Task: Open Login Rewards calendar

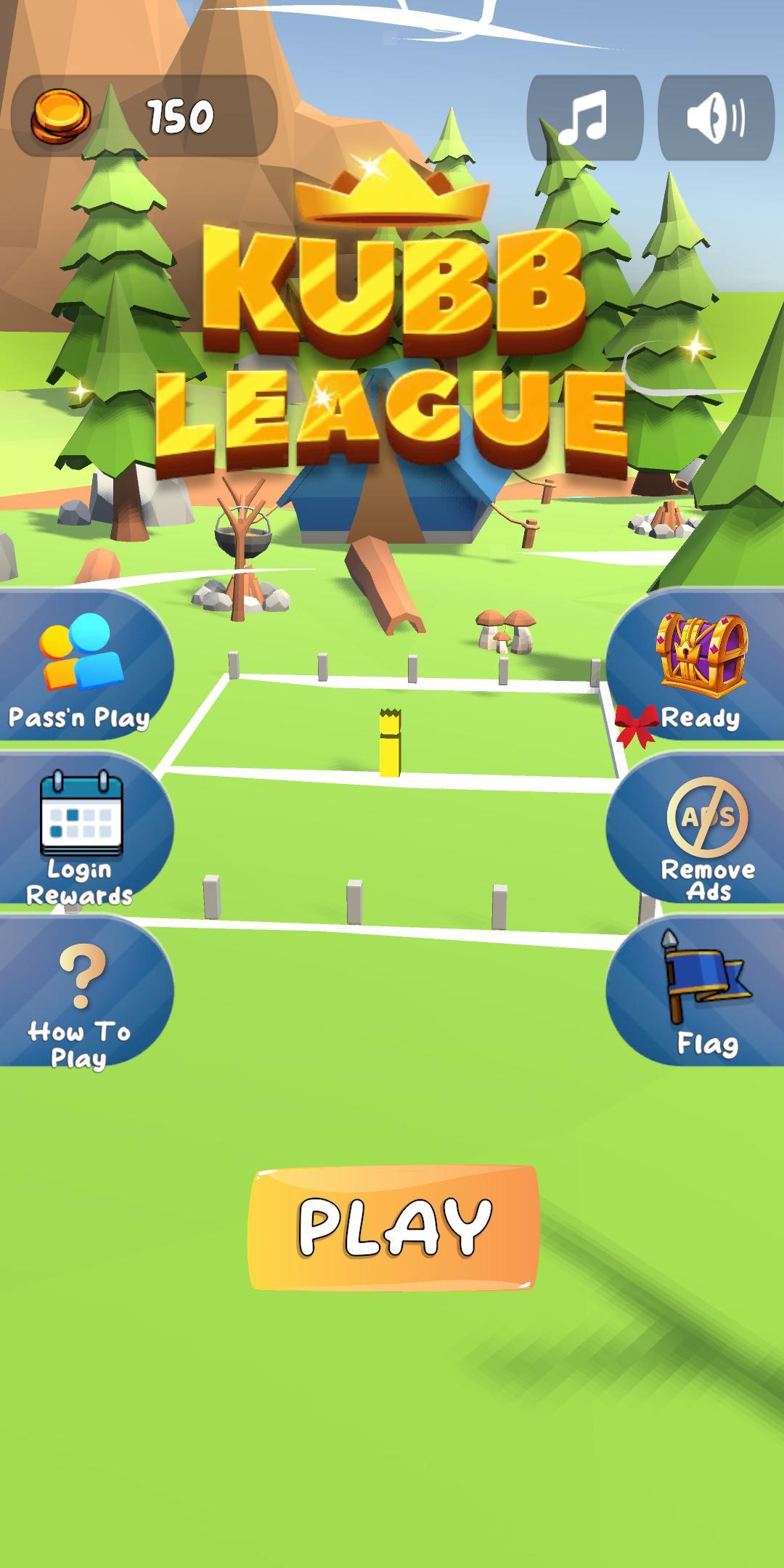Action: 80,831
